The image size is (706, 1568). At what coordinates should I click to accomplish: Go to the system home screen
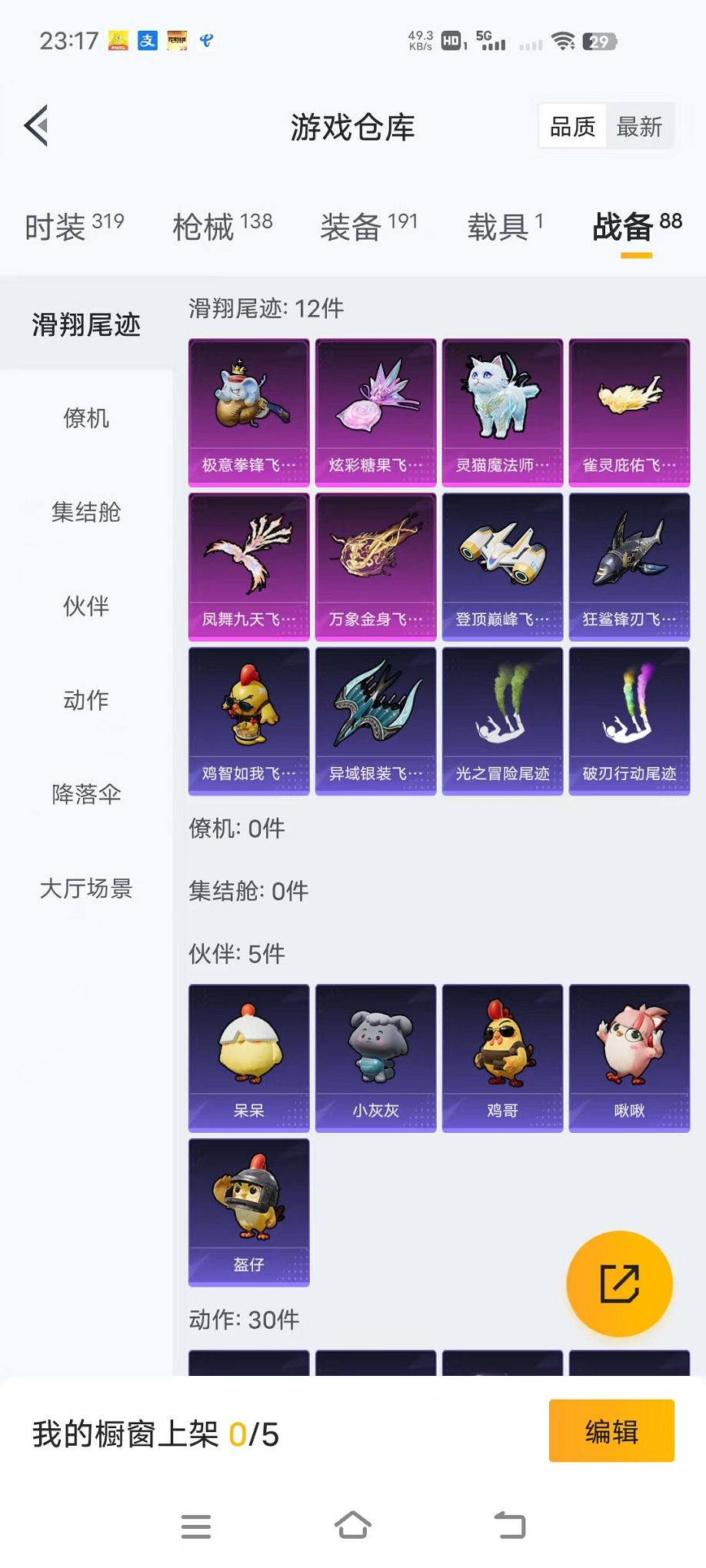353,1525
